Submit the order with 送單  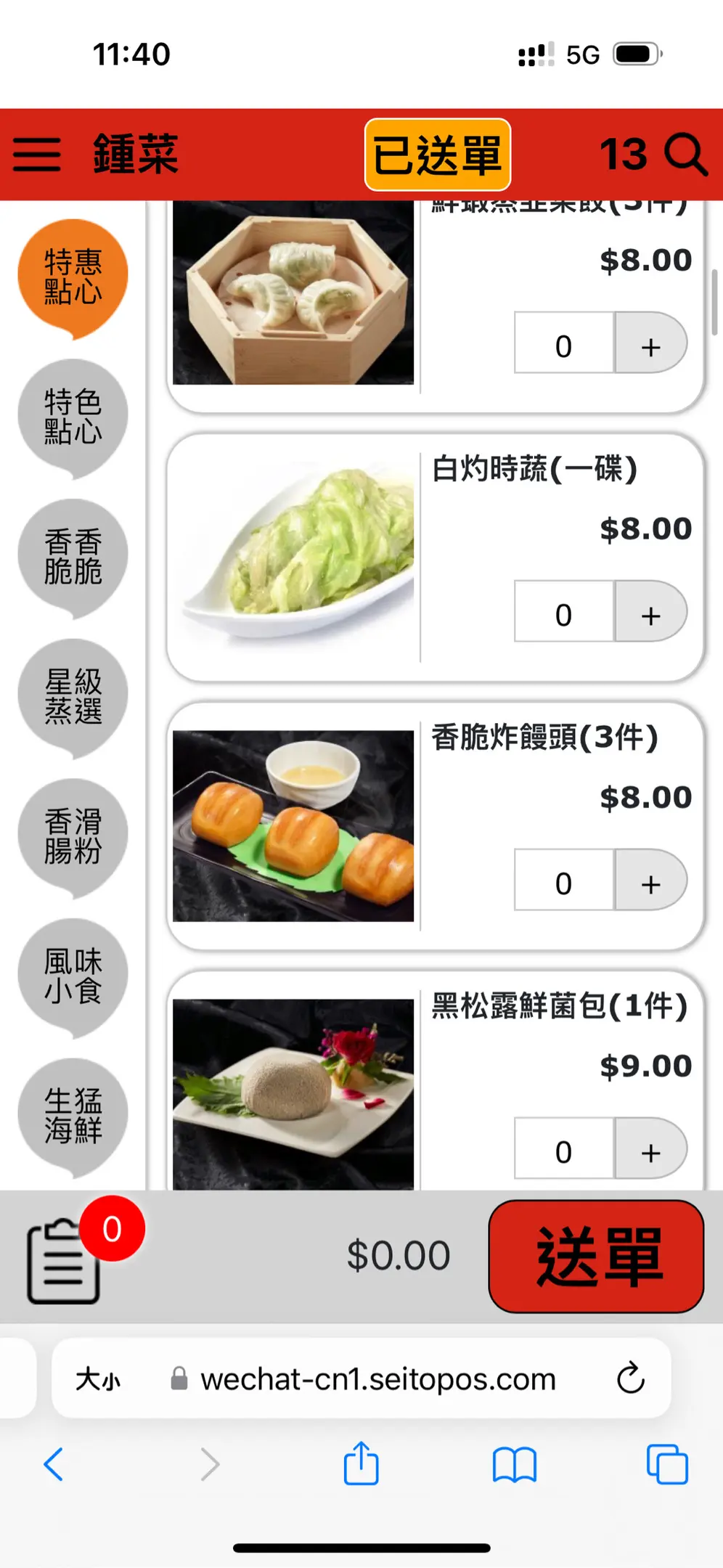(x=596, y=1257)
